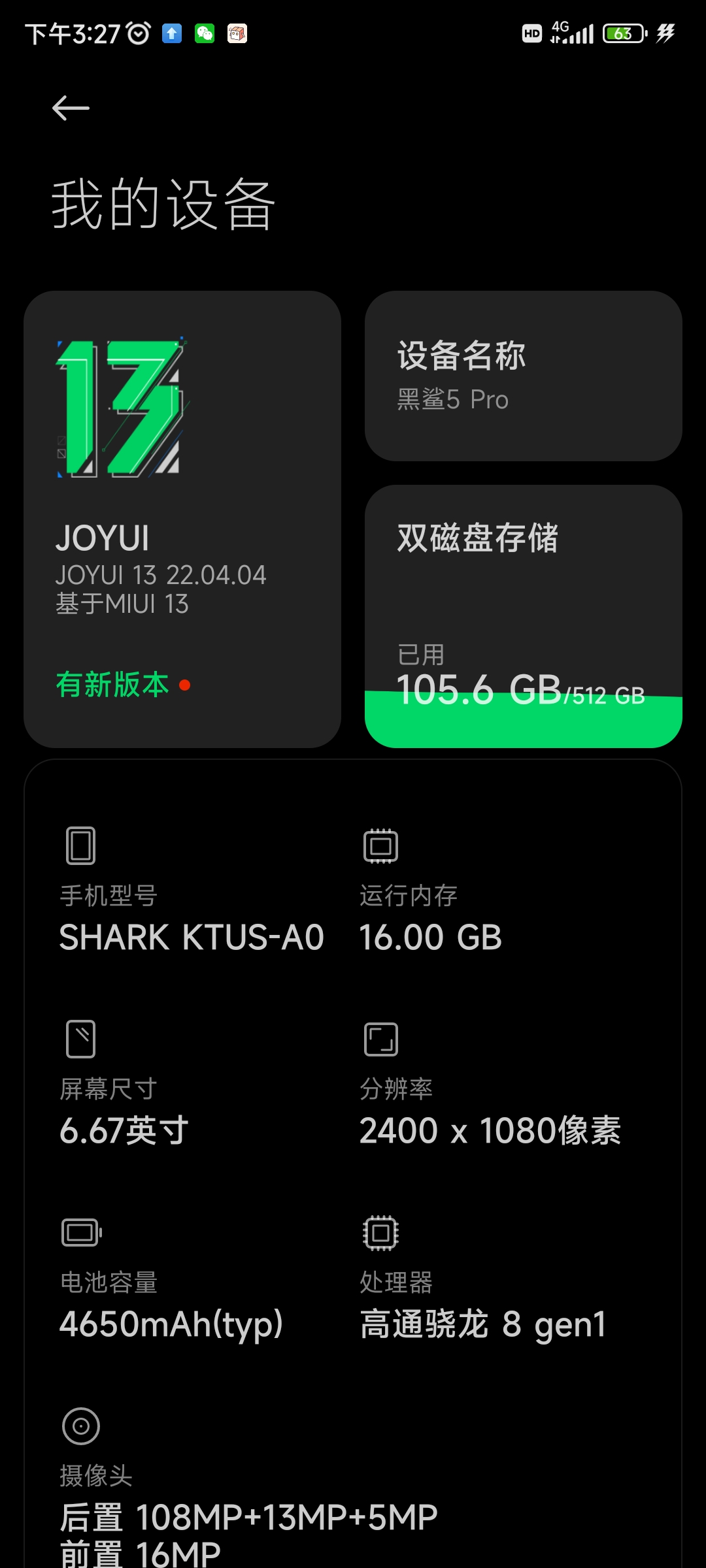
Task: Open the 设备名称 card showing 黑鲨5 Pro
Action: click(524, 376)
